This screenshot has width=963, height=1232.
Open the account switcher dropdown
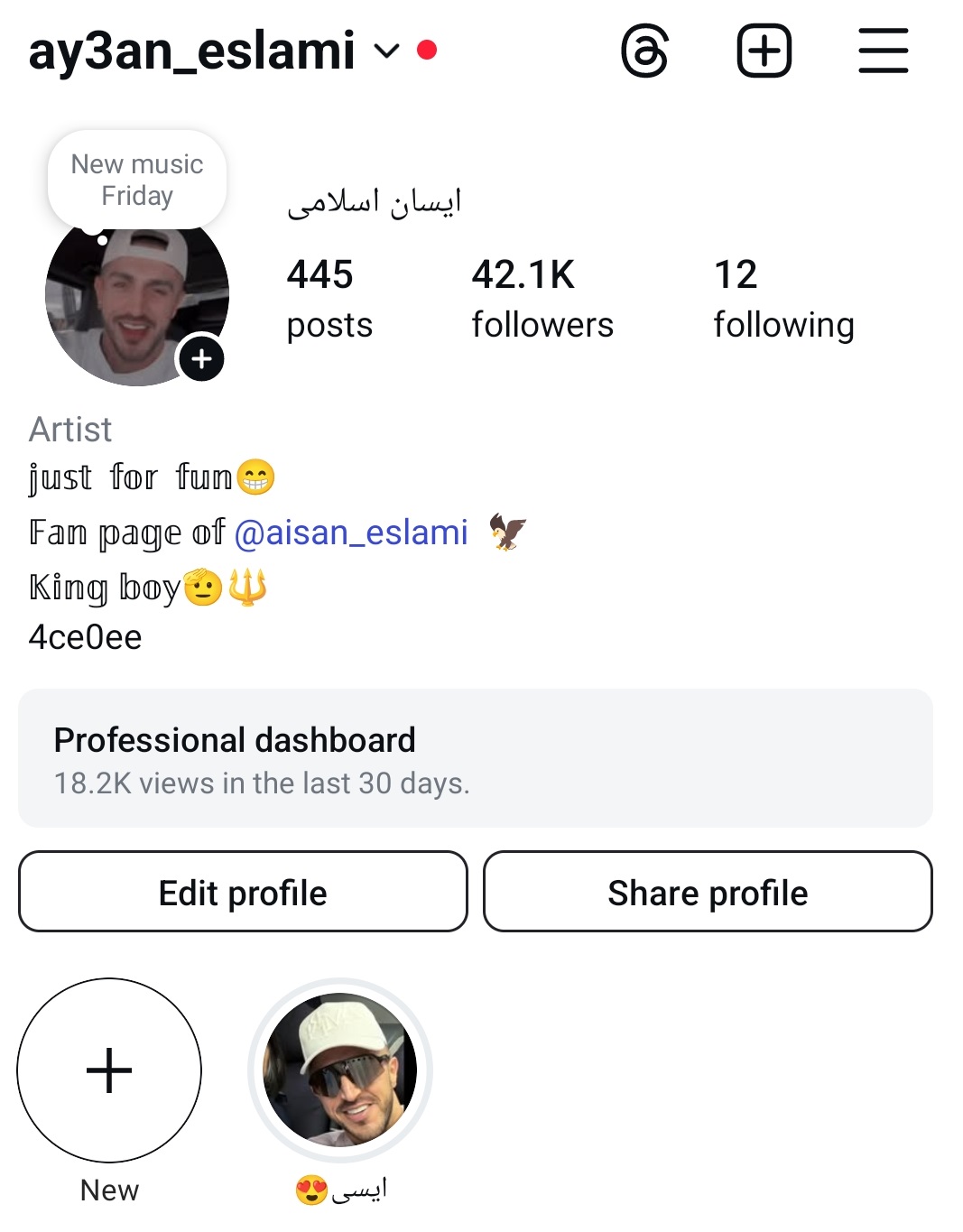tap(386, 51)
